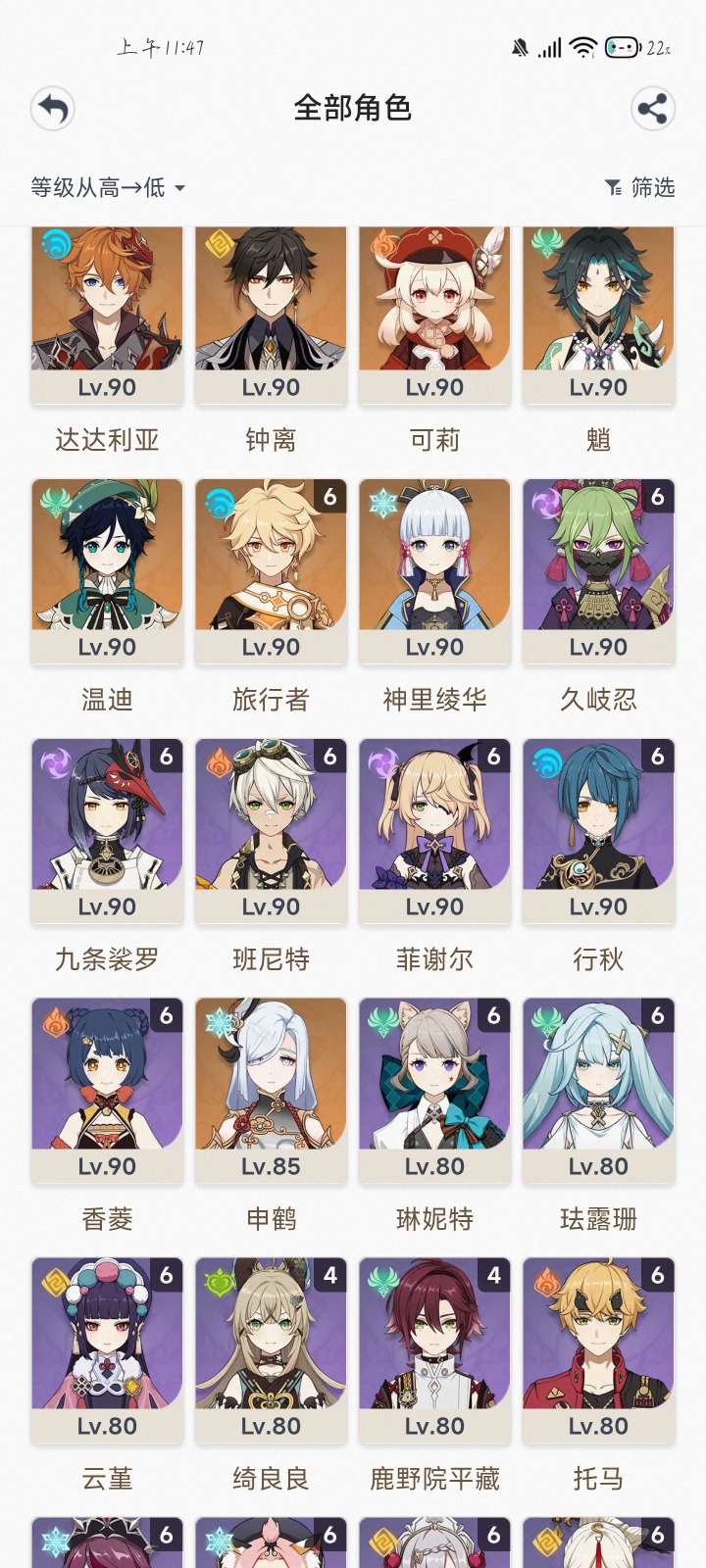Select the 可莉 character card
The height and width of the screenshot is (1568, 706).
click(x=434, y=314)
